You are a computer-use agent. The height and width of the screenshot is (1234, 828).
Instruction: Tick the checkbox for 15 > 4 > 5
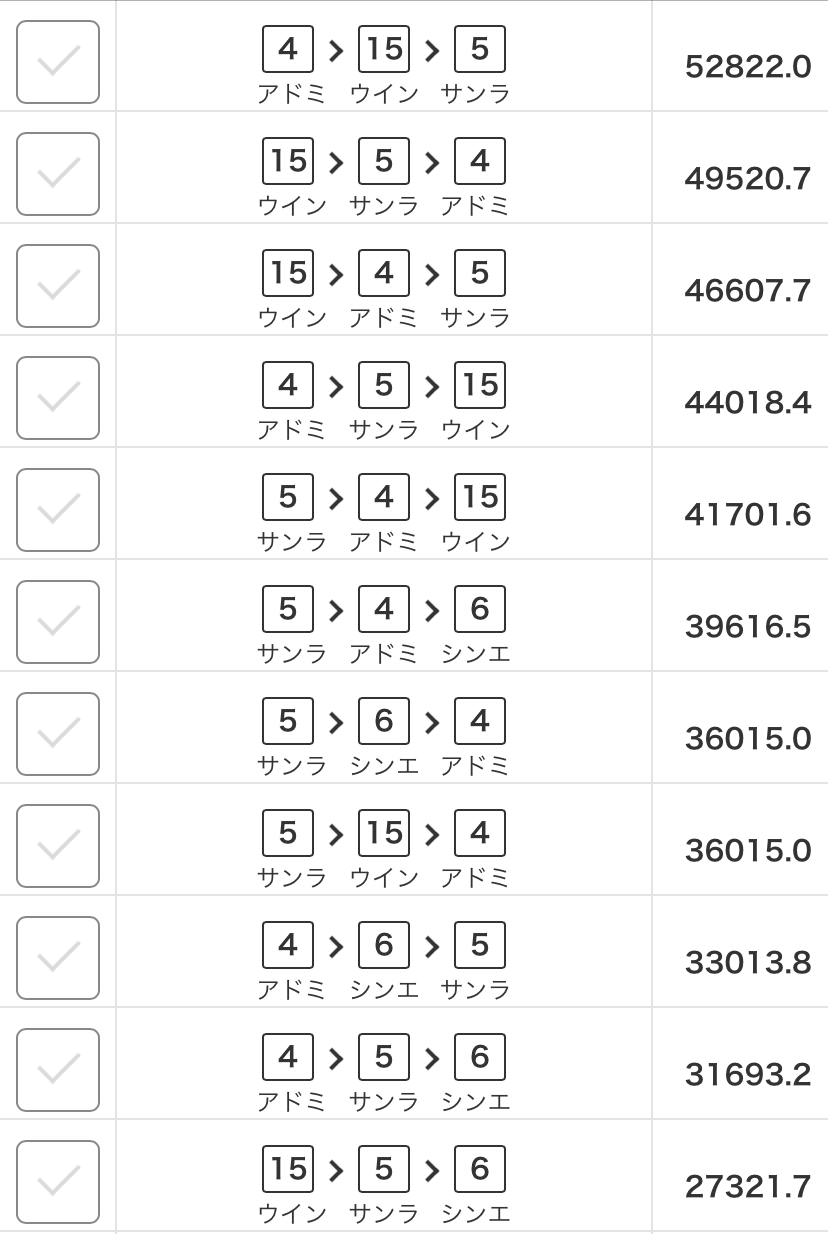click(x=58, y=286)
